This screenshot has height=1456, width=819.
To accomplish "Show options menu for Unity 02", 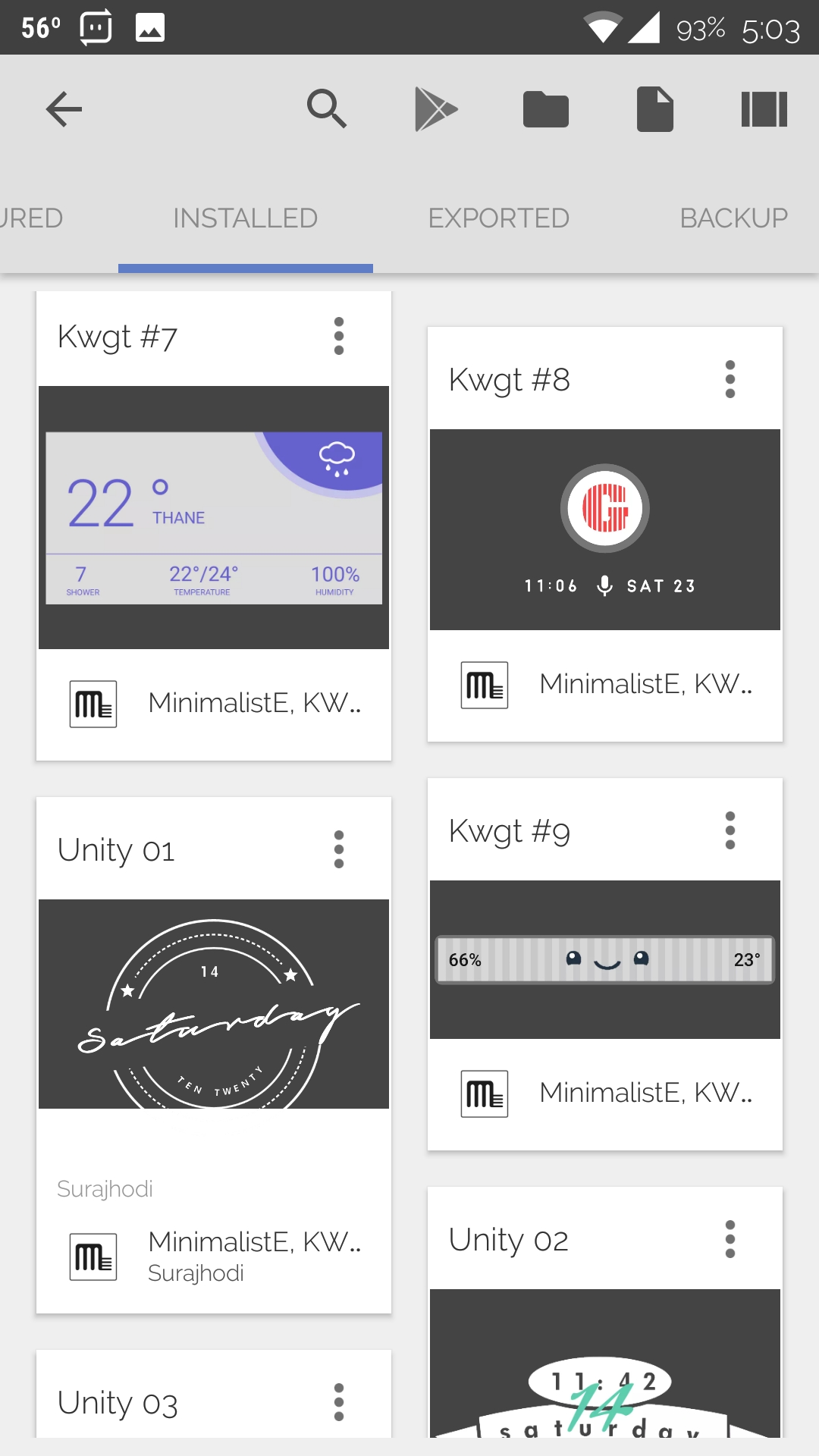I will pyautogui.click(x=730, y=1239).
